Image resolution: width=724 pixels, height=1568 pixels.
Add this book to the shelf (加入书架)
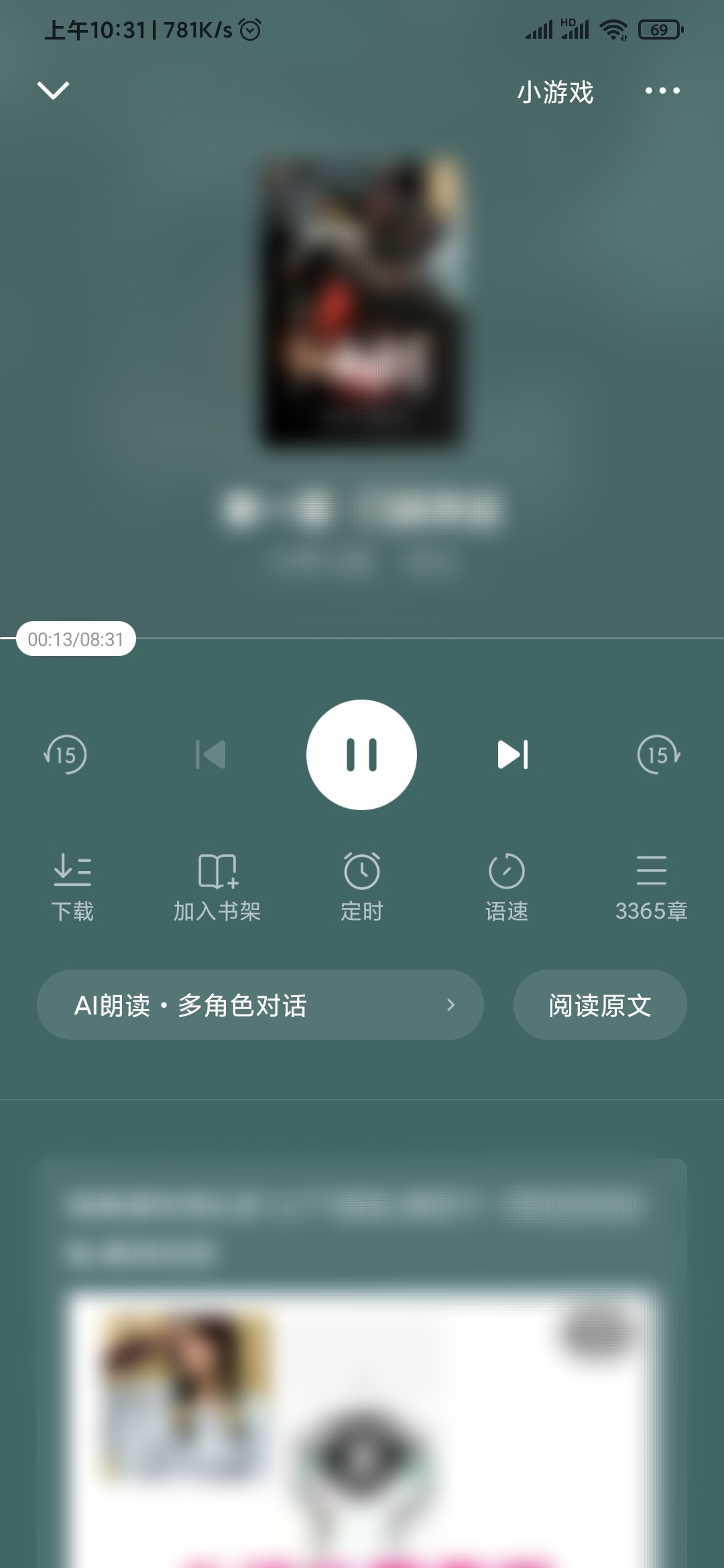(x=217, y=887)
